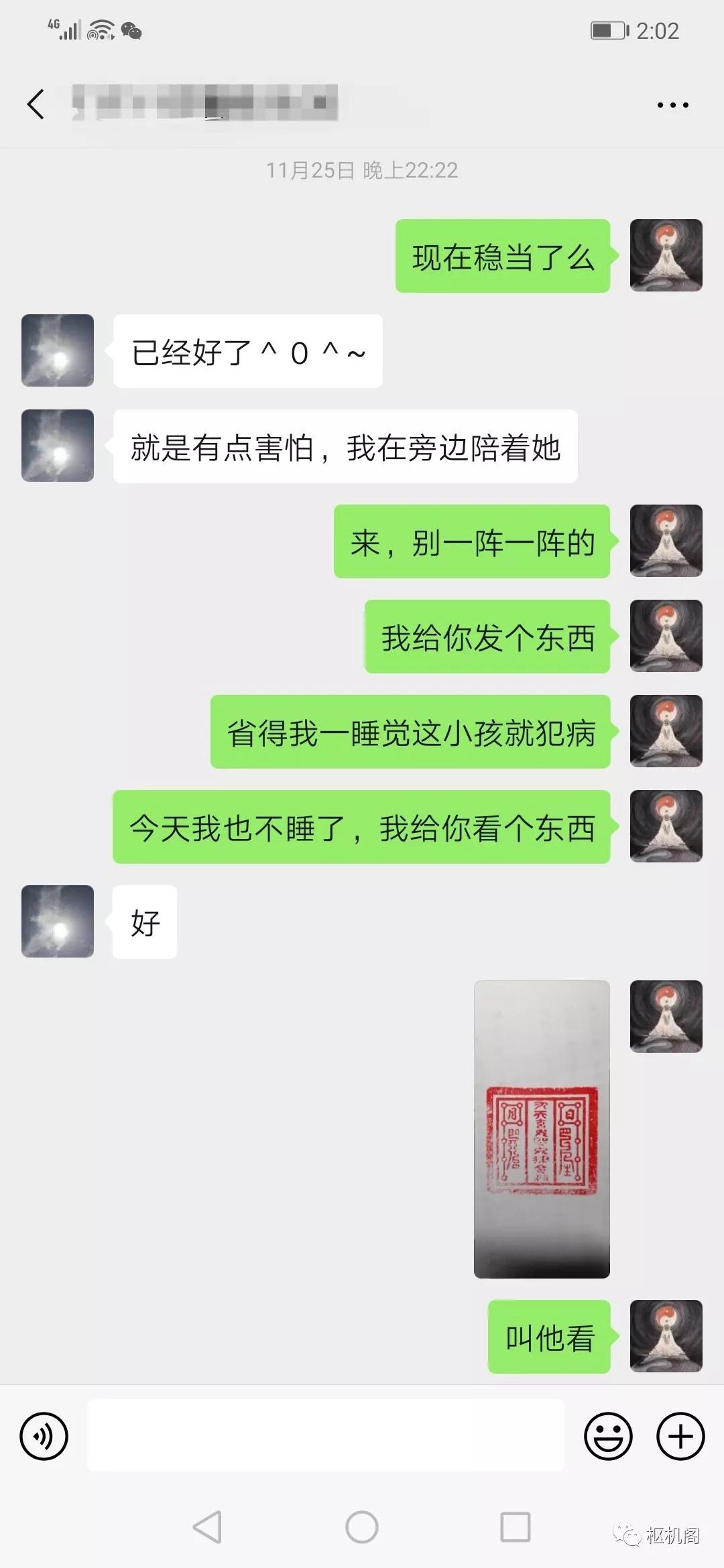
Task: Open the emoji sticker panel
Action: (x=608, y=1436)
